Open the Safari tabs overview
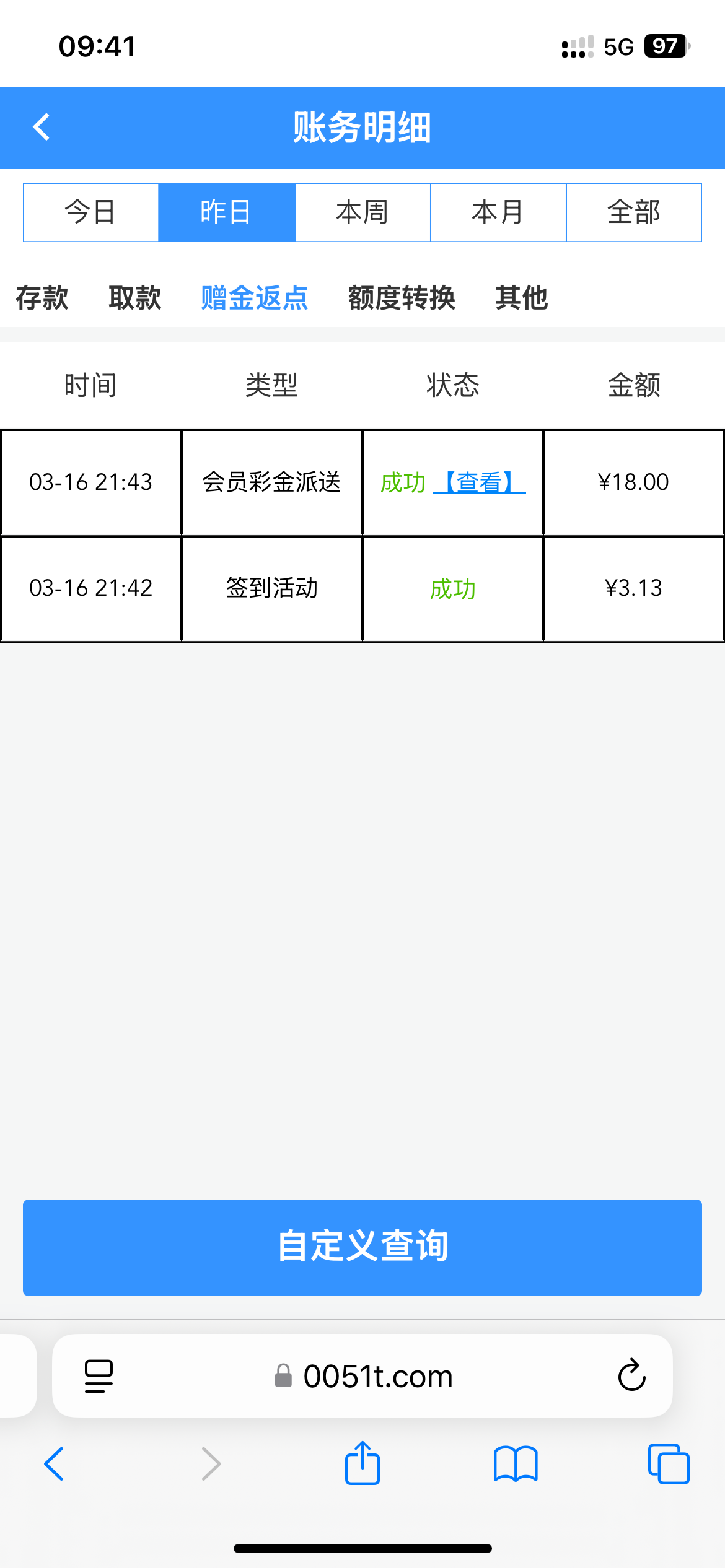Screen dimensions: 725x1568 coord(669,1464)
